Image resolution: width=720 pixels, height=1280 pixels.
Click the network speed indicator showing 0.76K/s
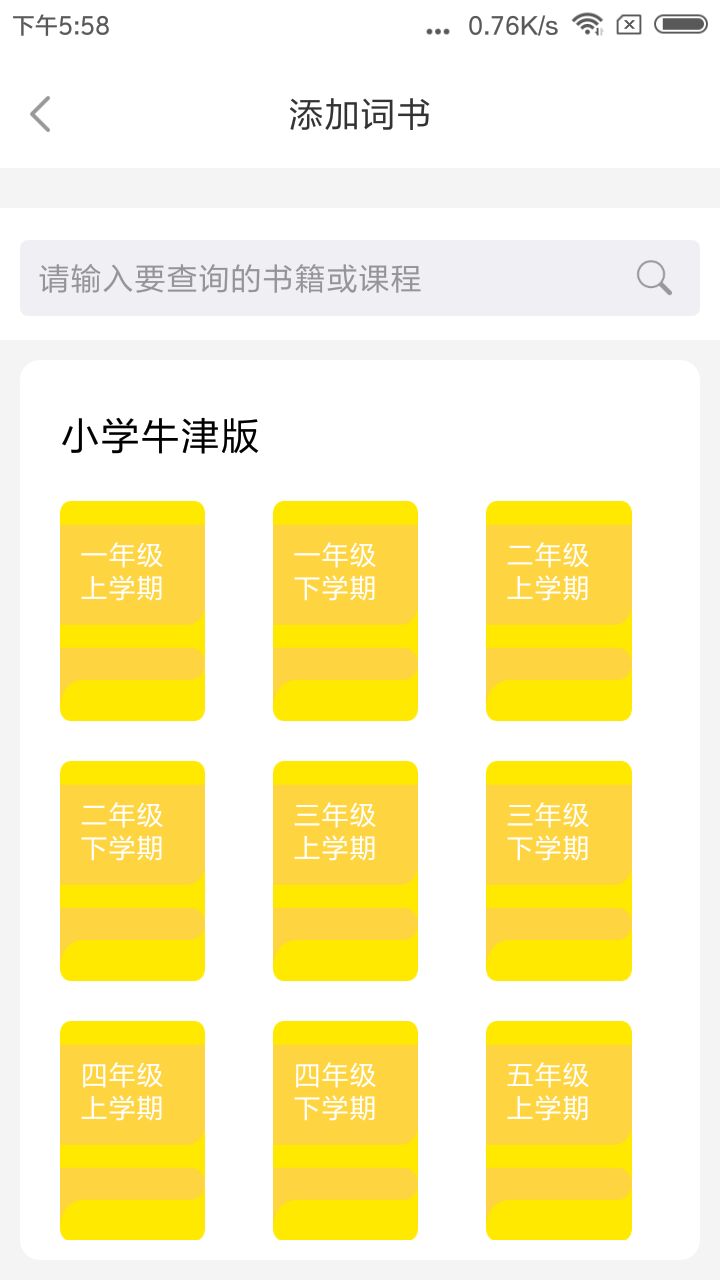512,25
